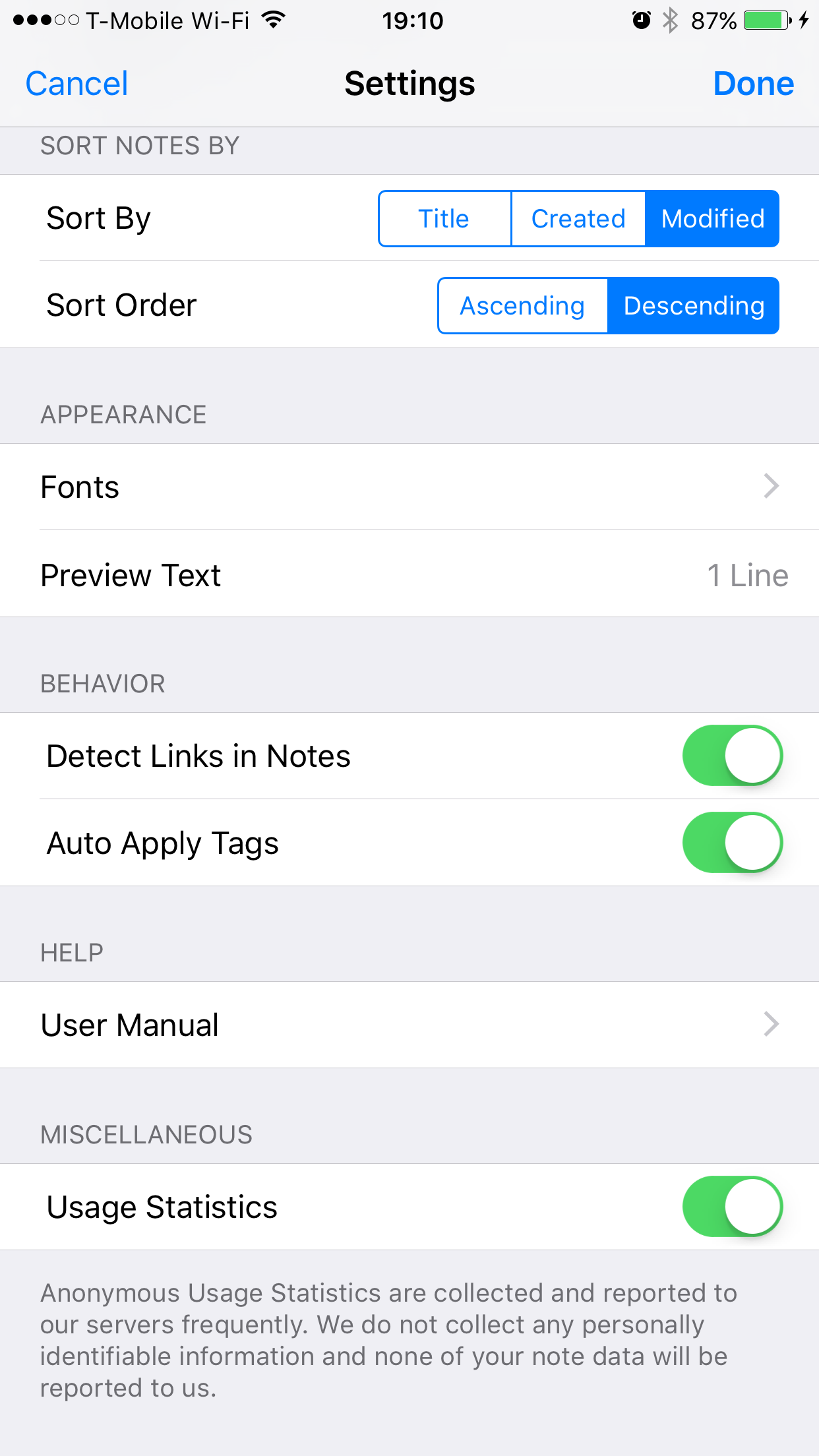Open the Fonts settings
The image size is (819, 1456).
pyautogui.click(x=409, y=487)
